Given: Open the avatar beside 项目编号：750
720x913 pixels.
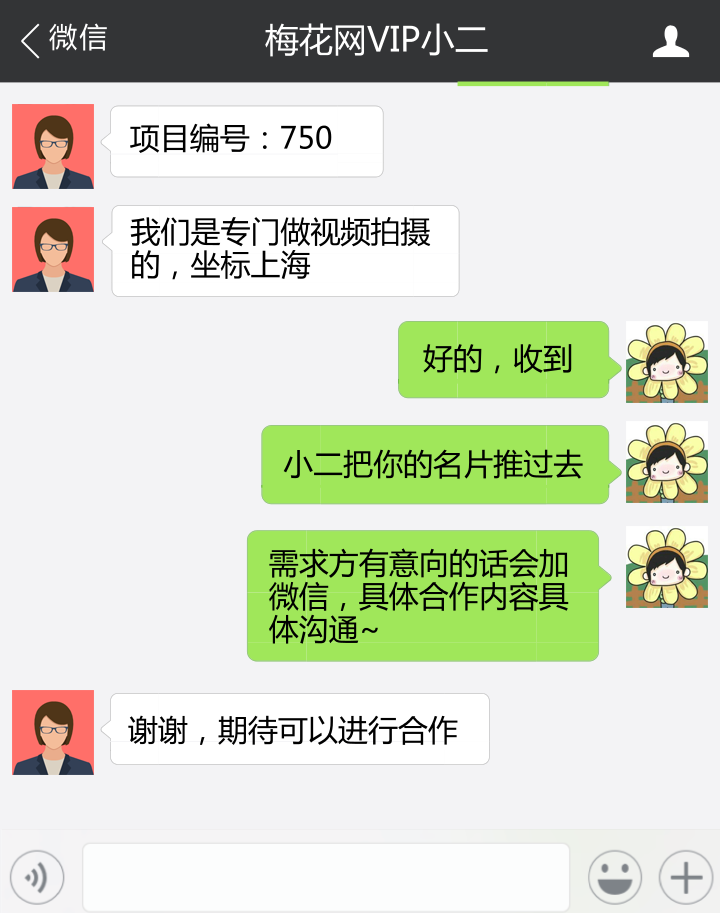Looking at the screenshot, I should coord(53,146).
